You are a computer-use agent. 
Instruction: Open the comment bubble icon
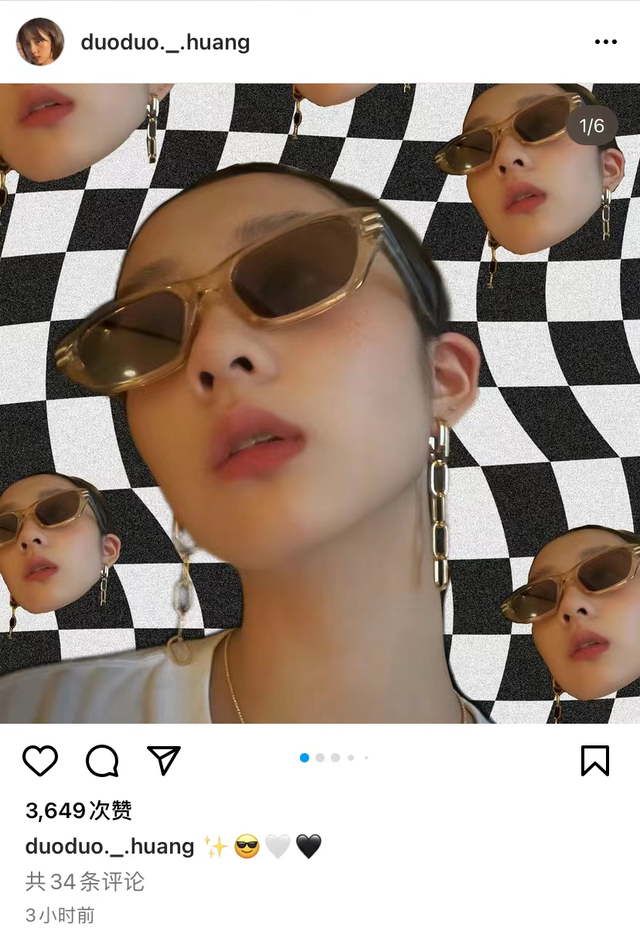pyautogui.click(x=102, y=761)
